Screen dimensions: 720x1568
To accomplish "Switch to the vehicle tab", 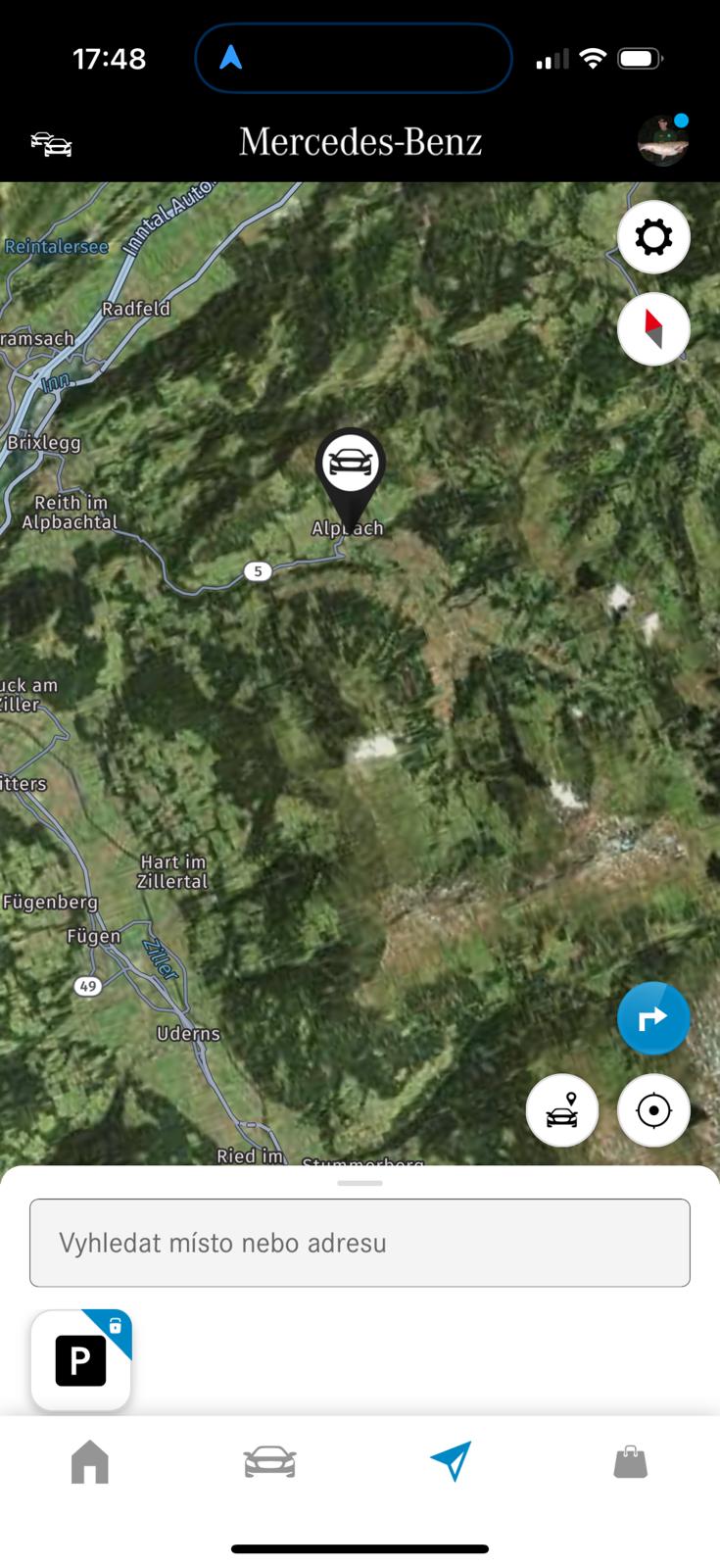I will point(270,1462).
